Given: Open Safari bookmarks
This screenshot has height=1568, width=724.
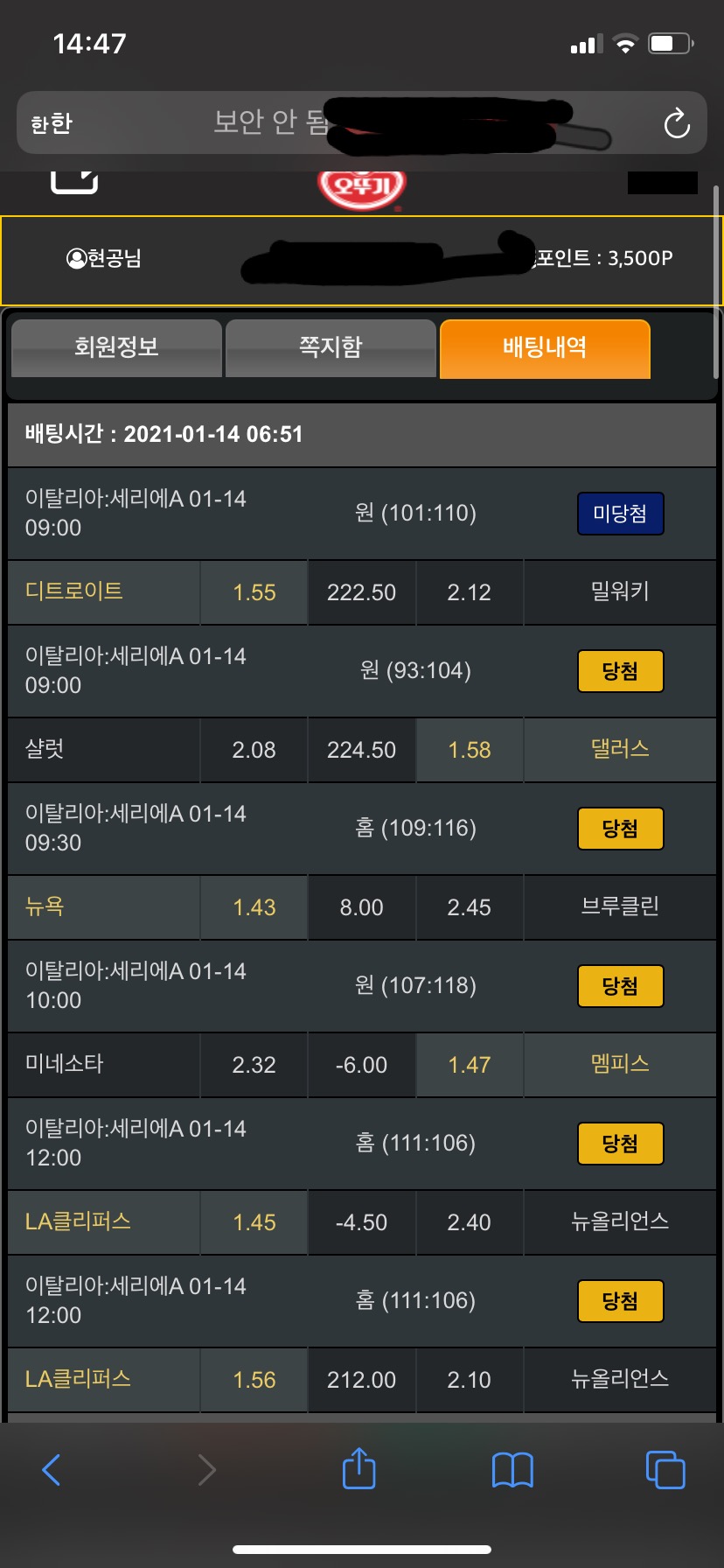Looking at the screenshot, I should tap(512, 1470).
